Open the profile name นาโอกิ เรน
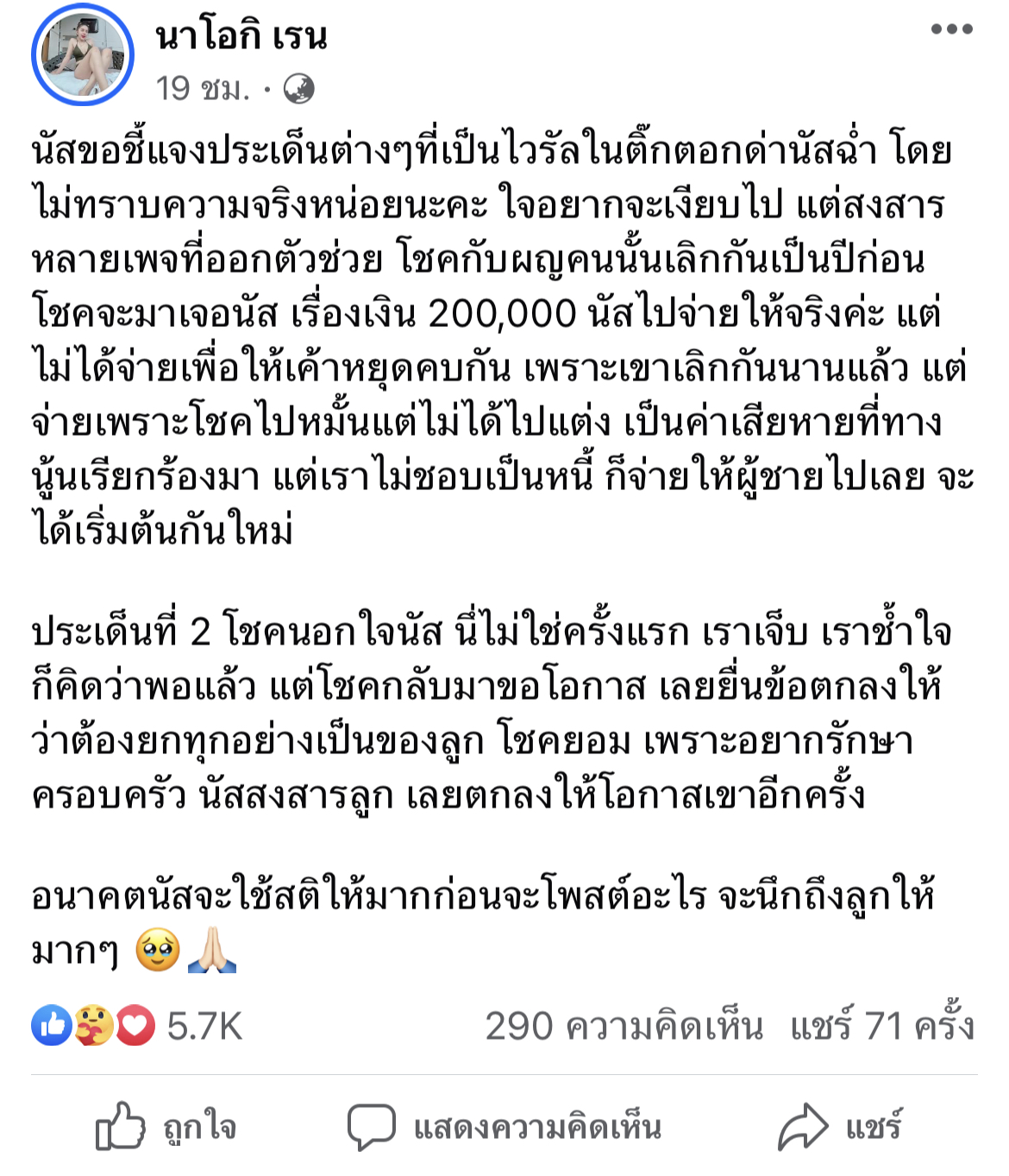Image resolution: width=1009 pixels, height=1176 pixels. click(x=241, y=36)
